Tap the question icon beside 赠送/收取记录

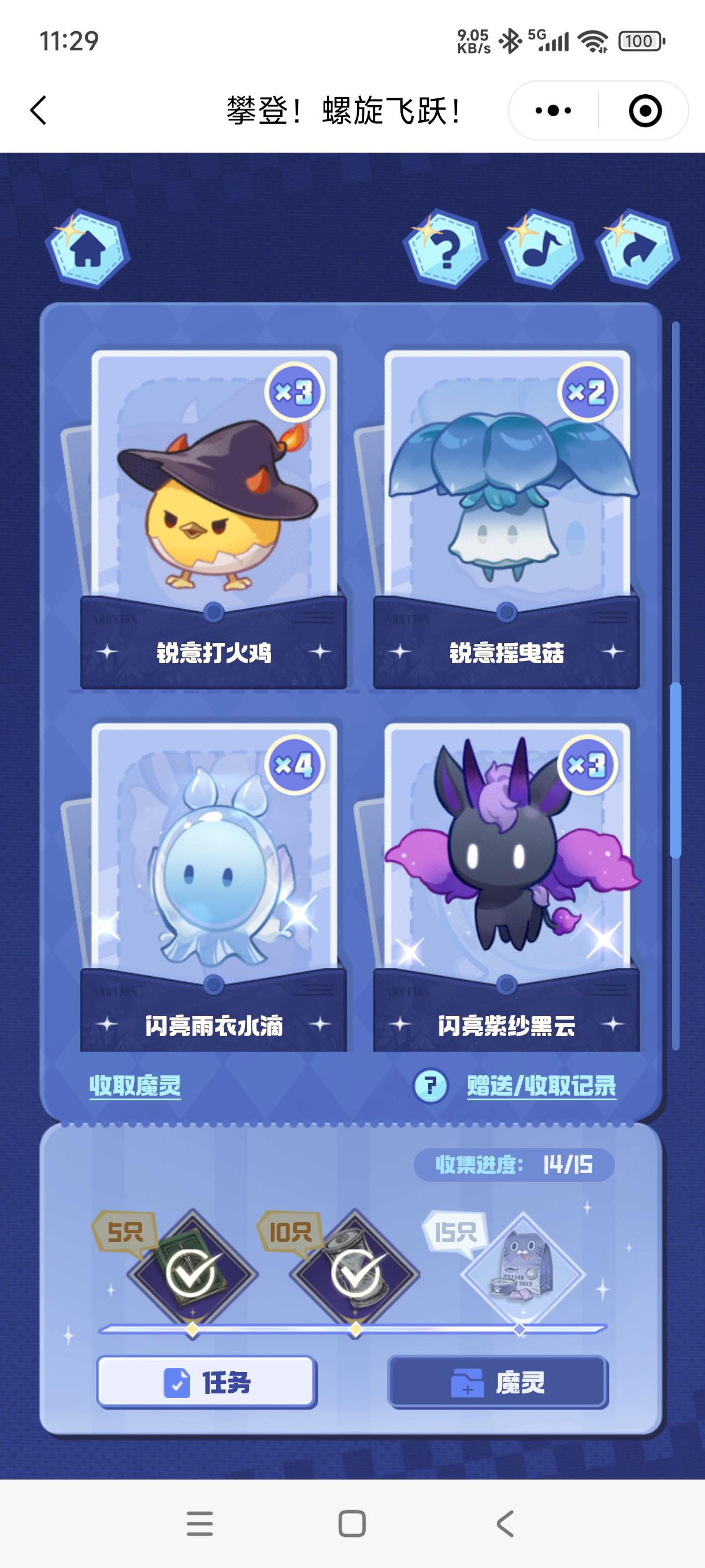tap(430, 1085)
